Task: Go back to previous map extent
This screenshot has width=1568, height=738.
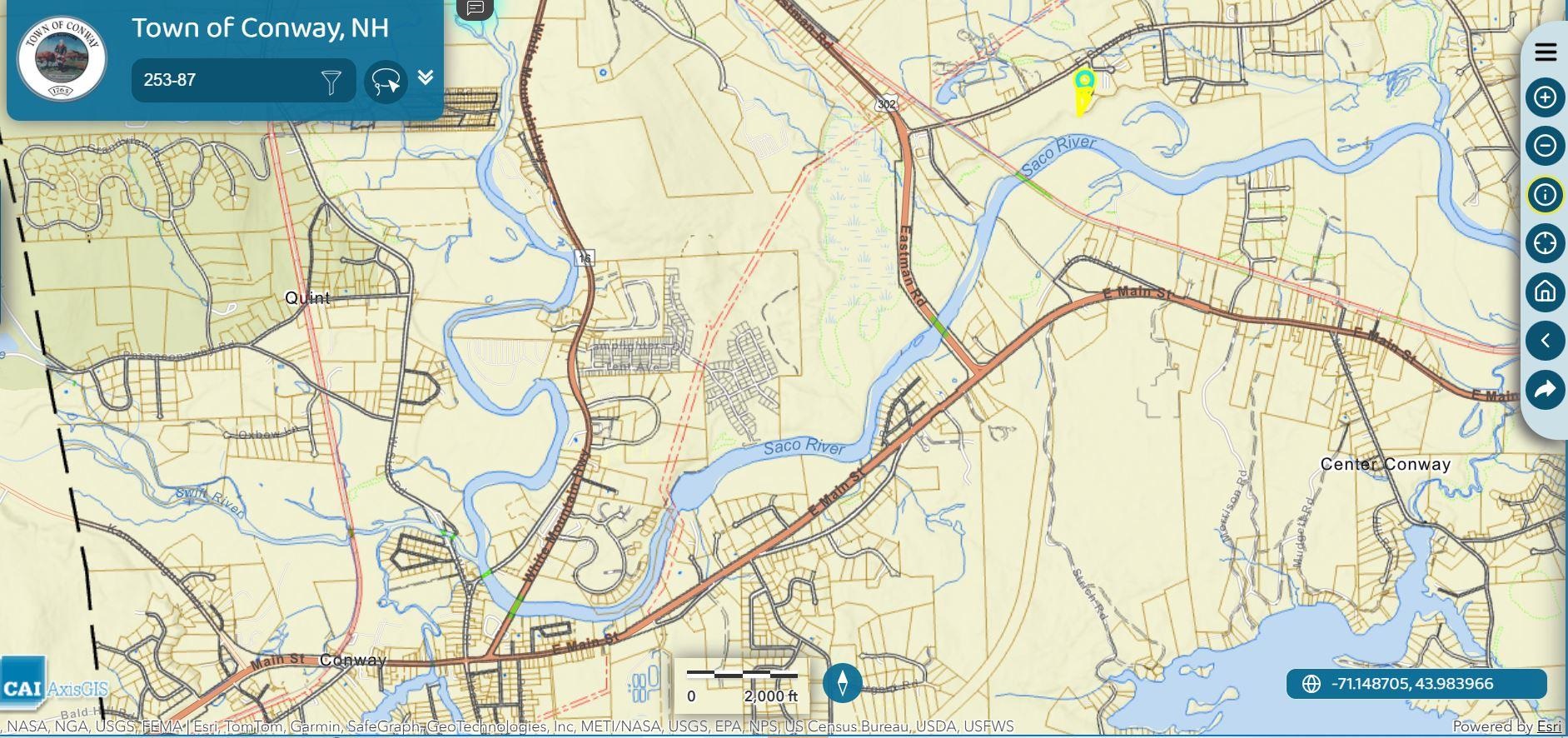Action: [x=1545, y=341]
